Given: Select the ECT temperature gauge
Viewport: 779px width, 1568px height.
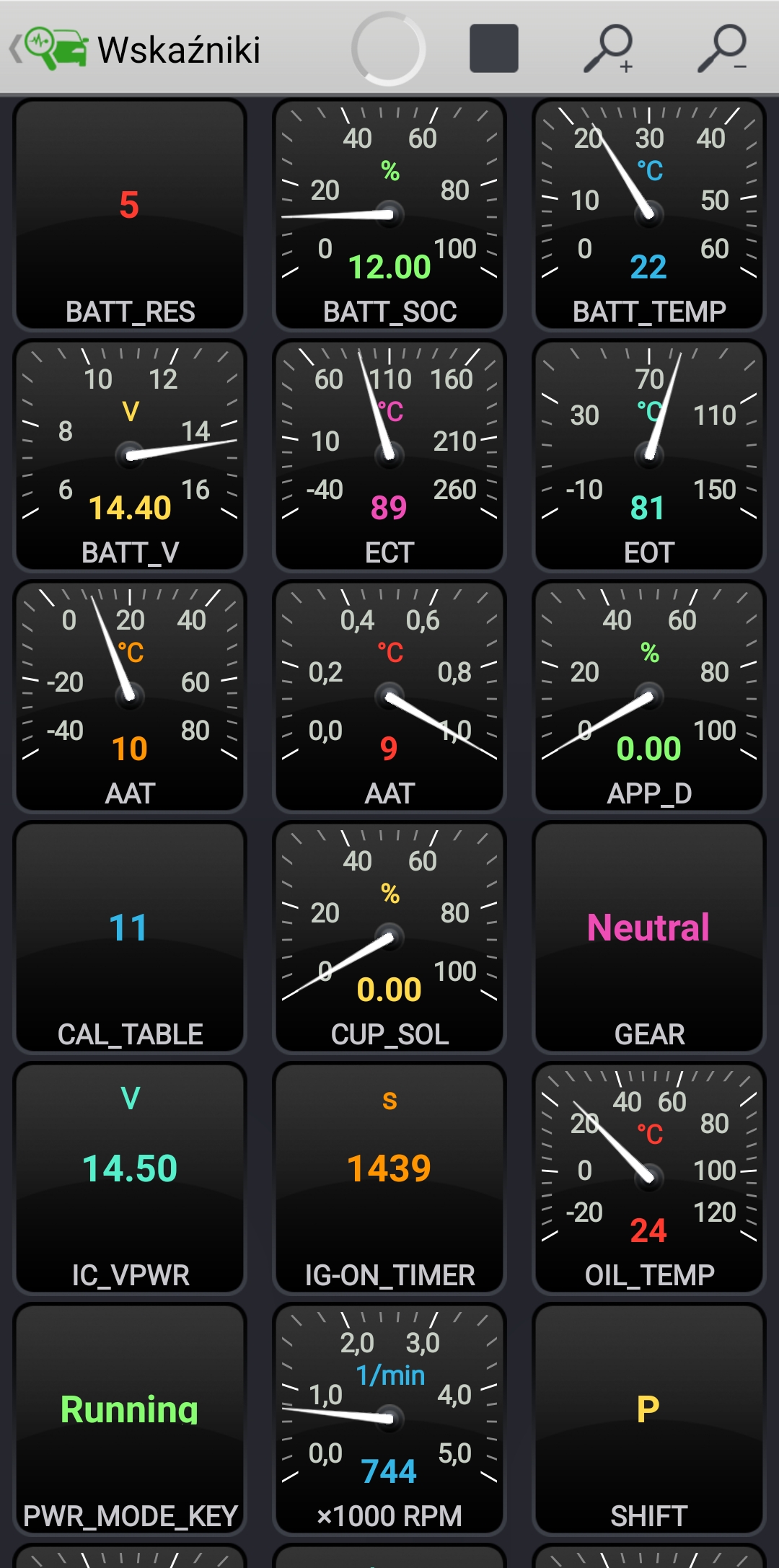Looking at the screenshot, I should [389, 456].
